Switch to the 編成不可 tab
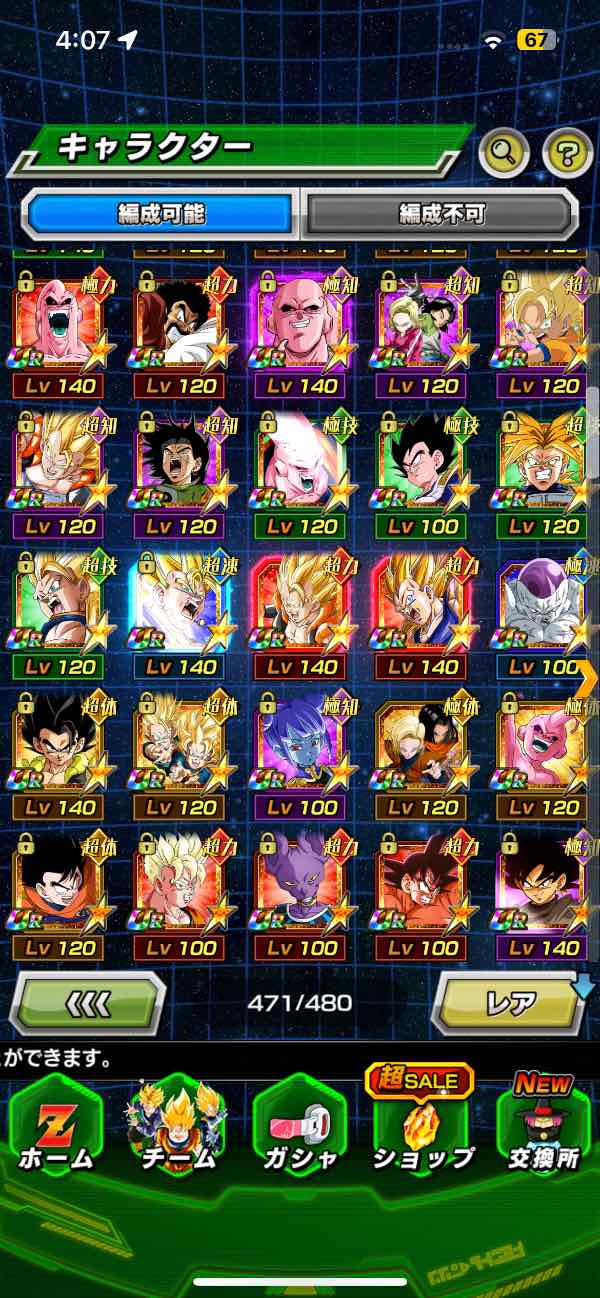 (x=441, y=213)
